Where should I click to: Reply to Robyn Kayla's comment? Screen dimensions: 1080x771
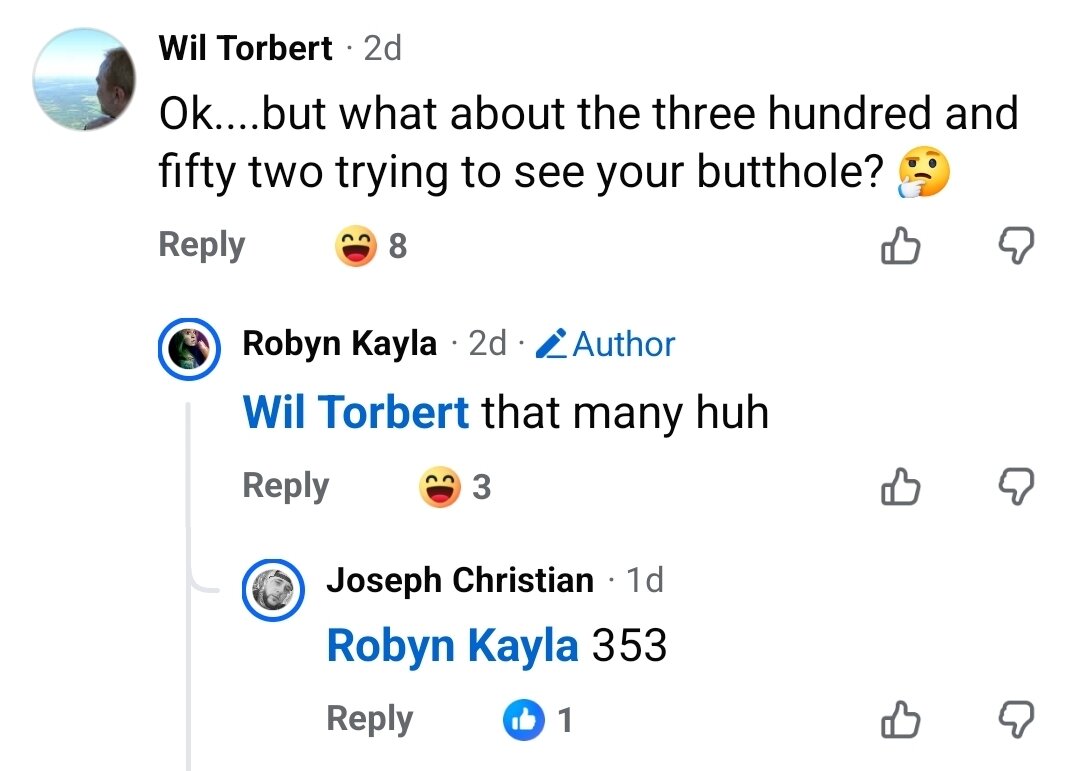click(285, 486)
